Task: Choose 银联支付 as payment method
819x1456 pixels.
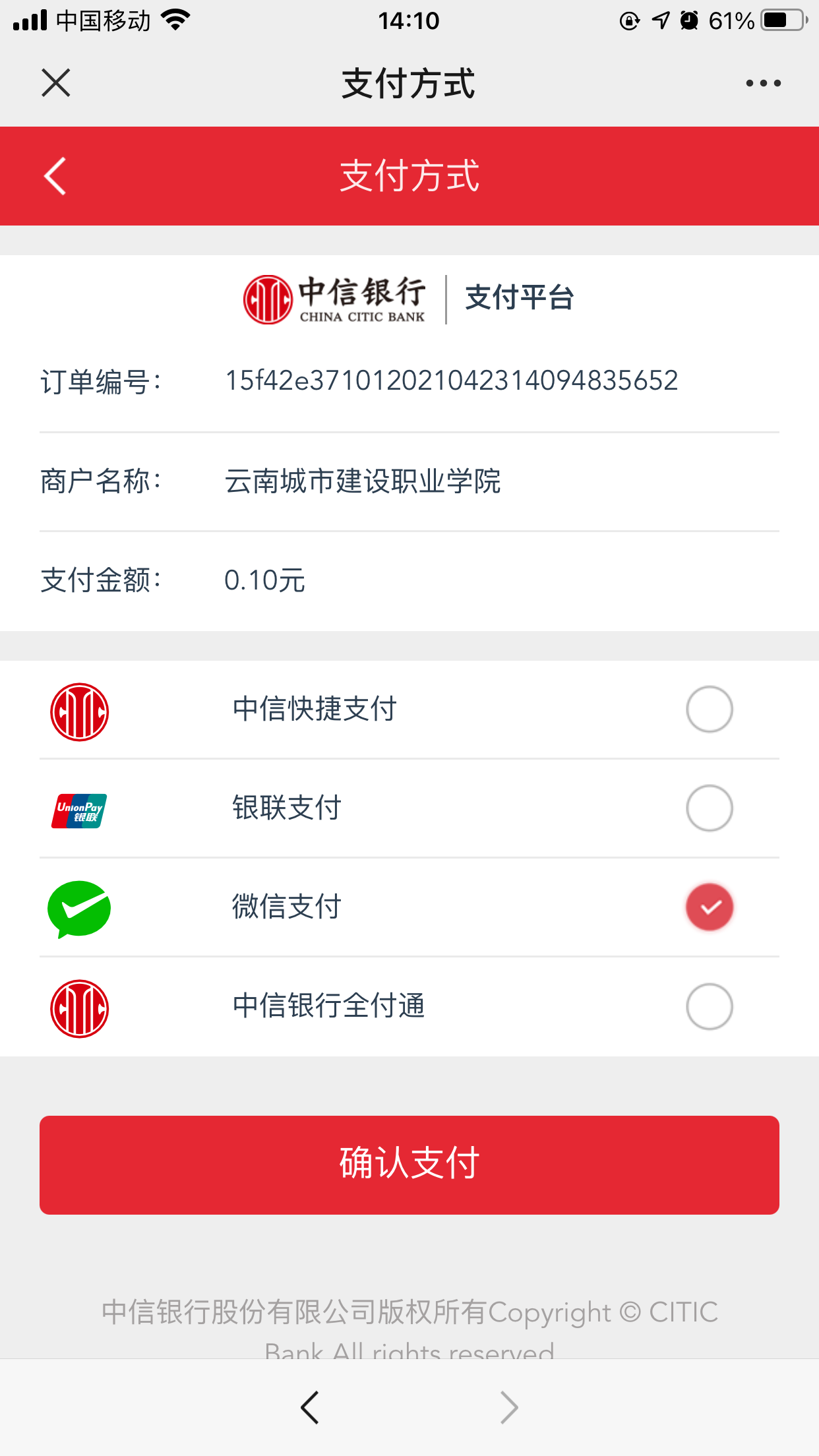Action: pos(409,808)
